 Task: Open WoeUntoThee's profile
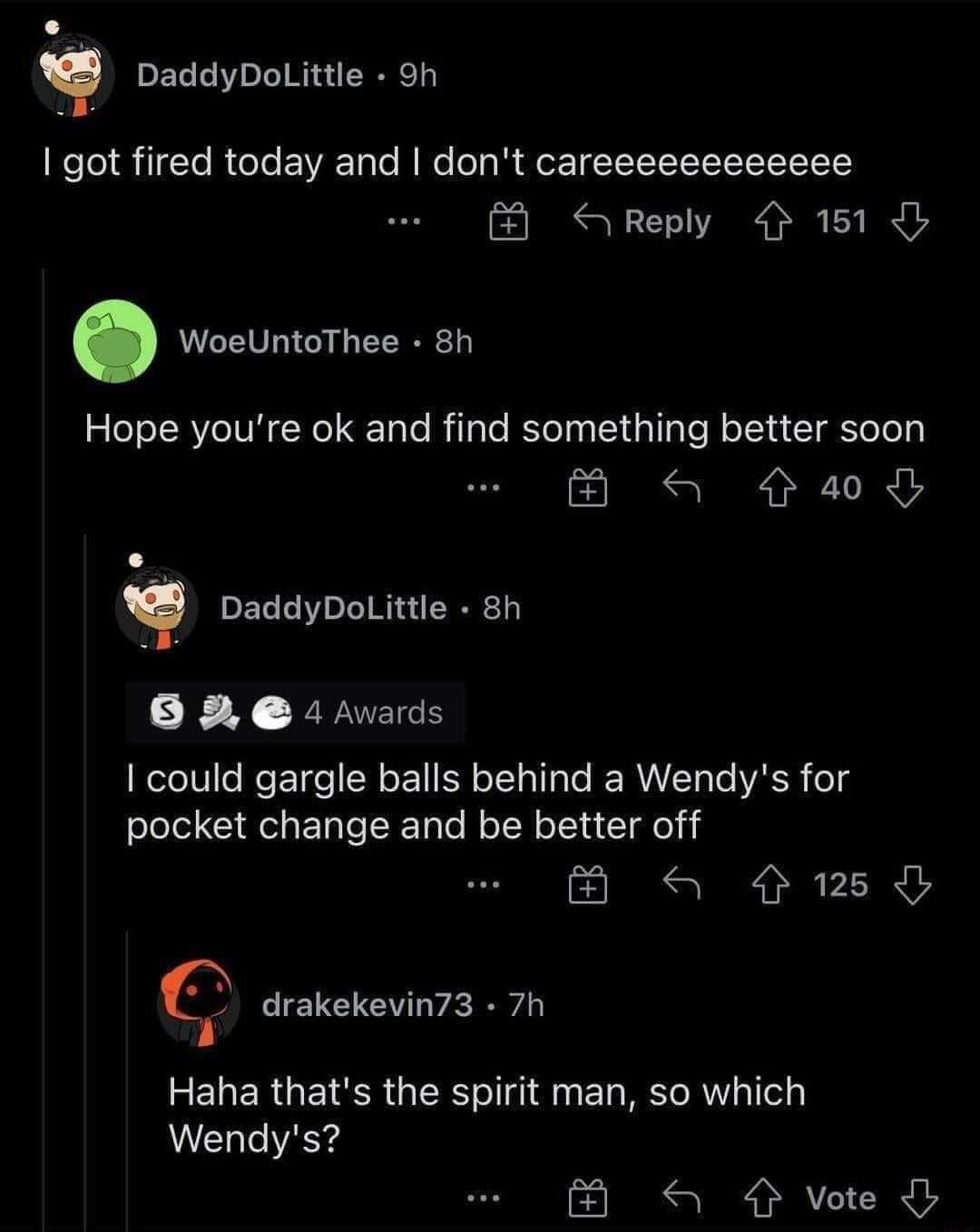[289, 342]
